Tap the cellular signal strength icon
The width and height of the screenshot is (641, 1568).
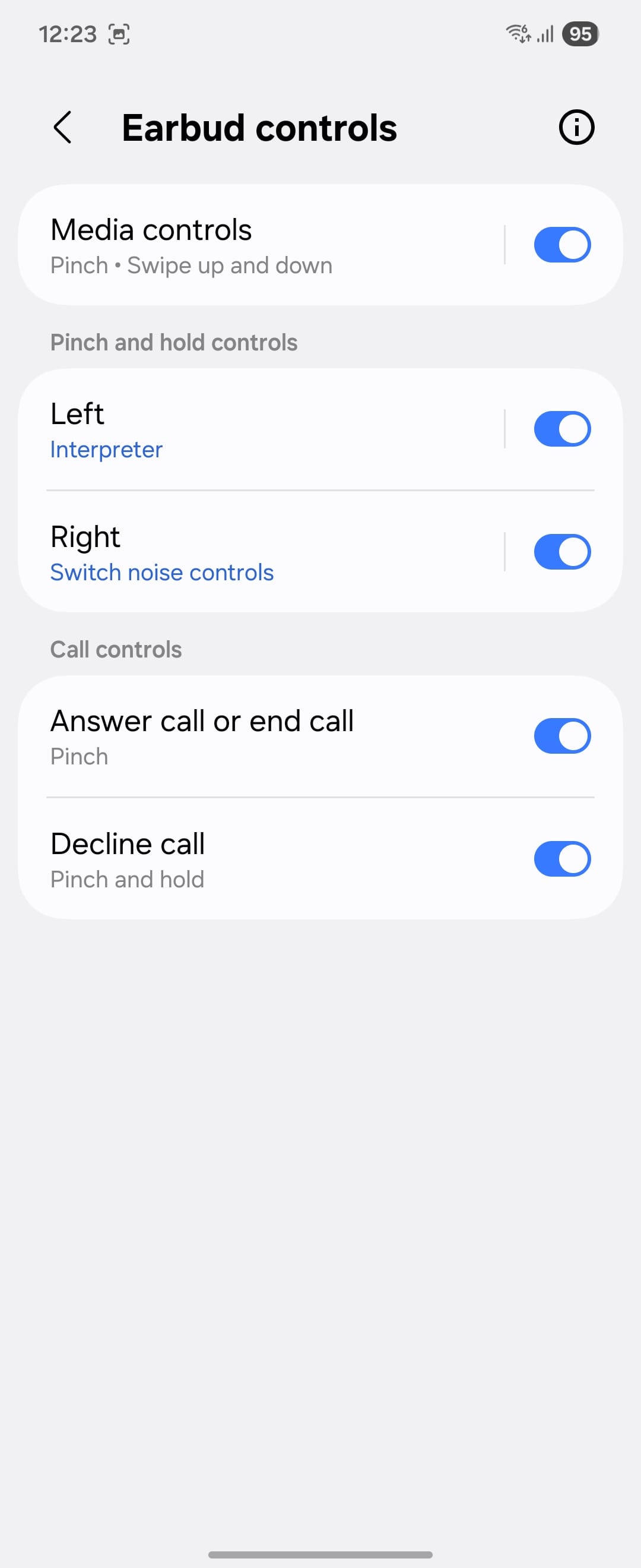[x=544, y=34]
